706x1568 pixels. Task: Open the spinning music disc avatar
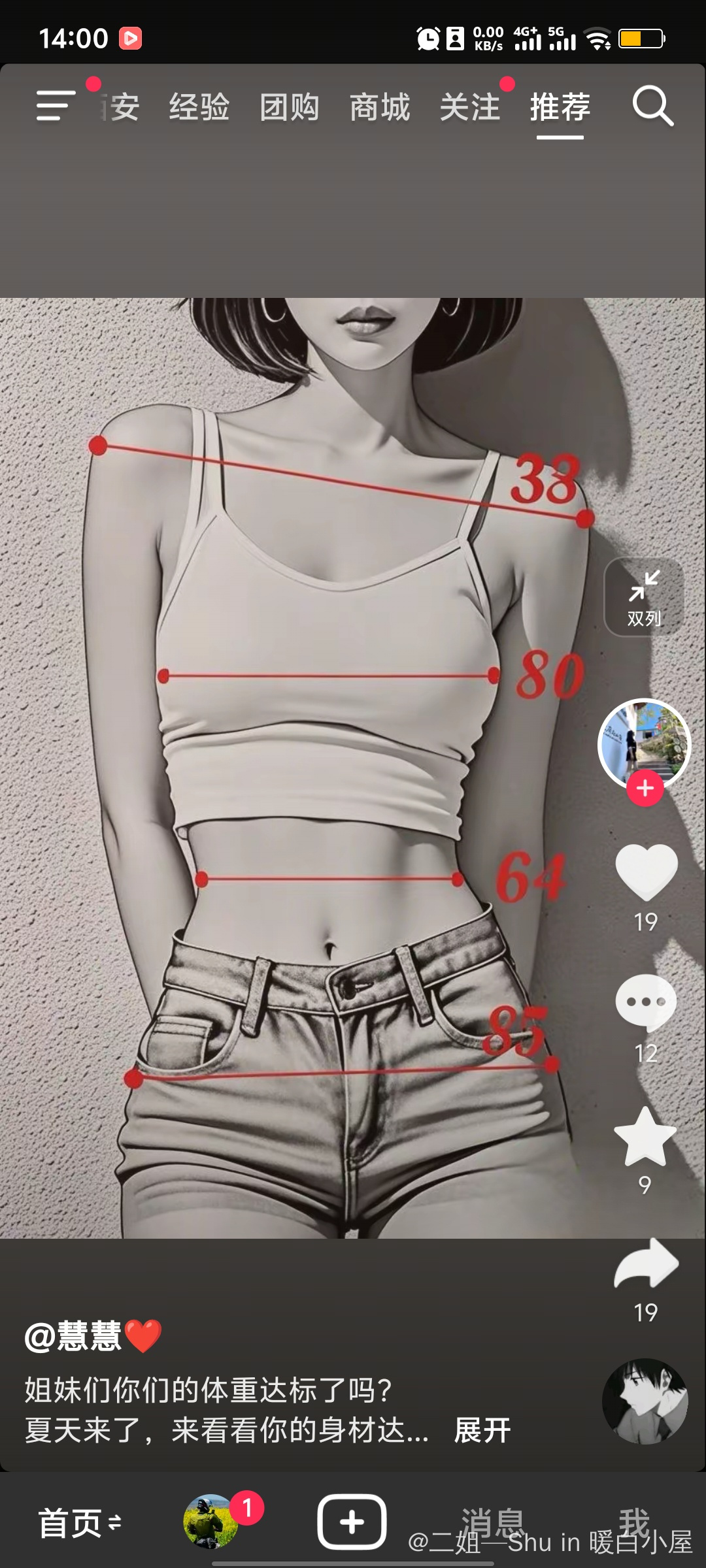click(x=645, y=1401)
